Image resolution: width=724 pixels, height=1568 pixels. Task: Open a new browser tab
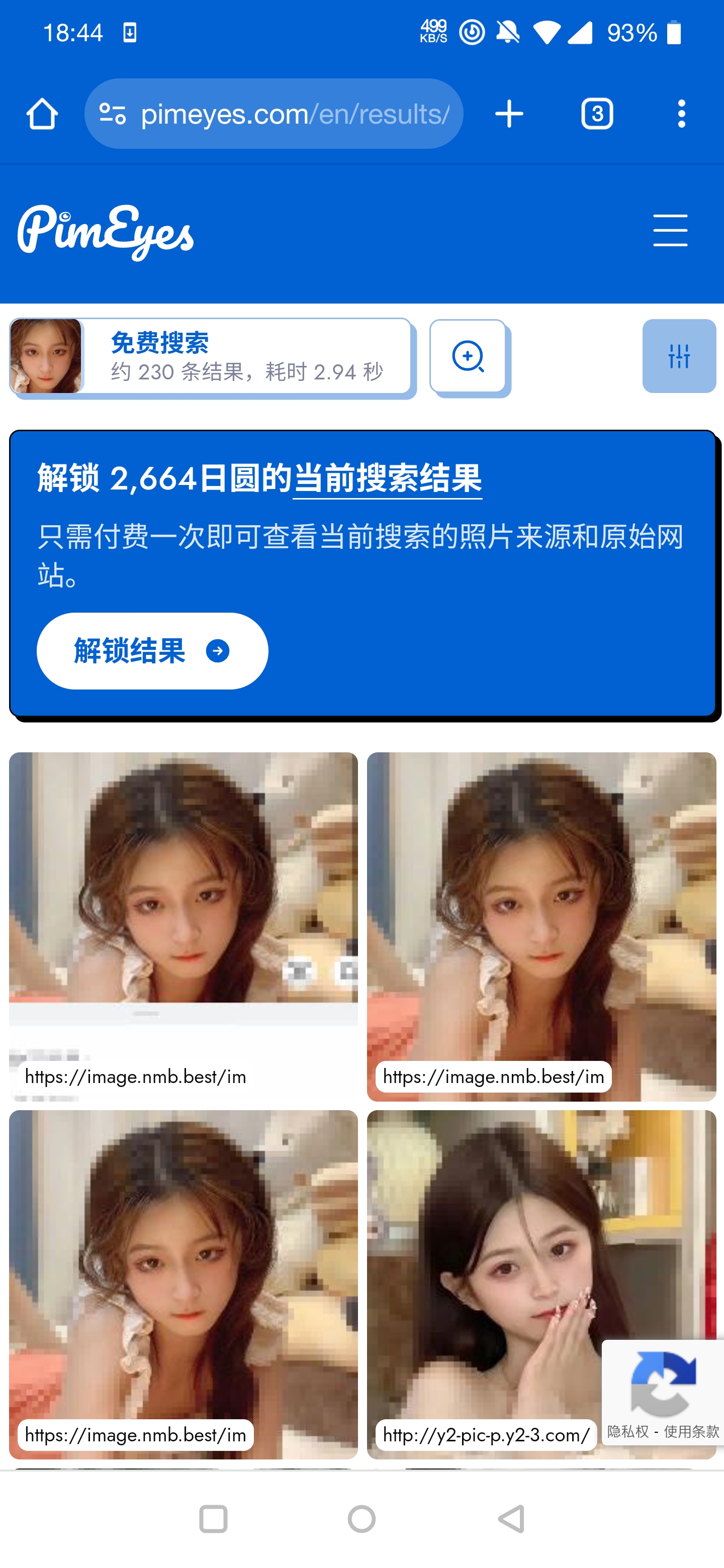coord(509,114)
